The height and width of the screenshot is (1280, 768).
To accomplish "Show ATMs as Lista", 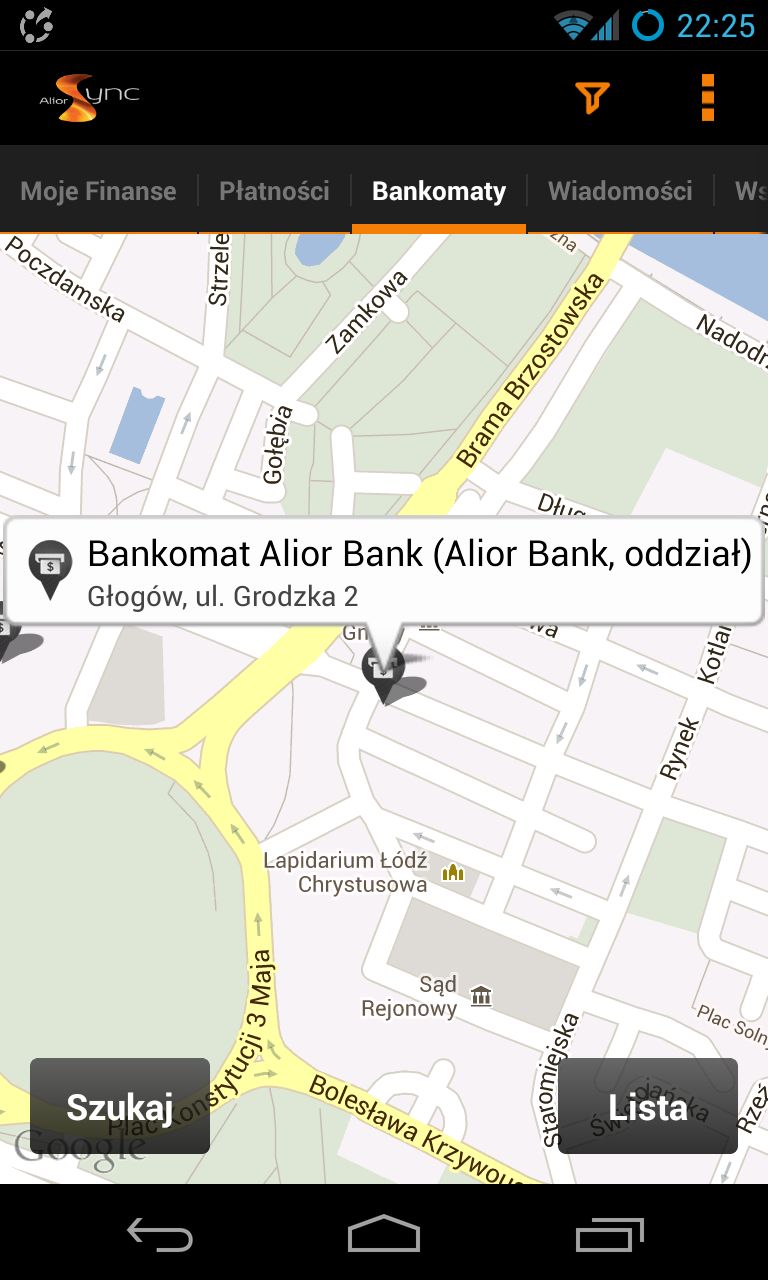I will click(x=648, y=1106).
